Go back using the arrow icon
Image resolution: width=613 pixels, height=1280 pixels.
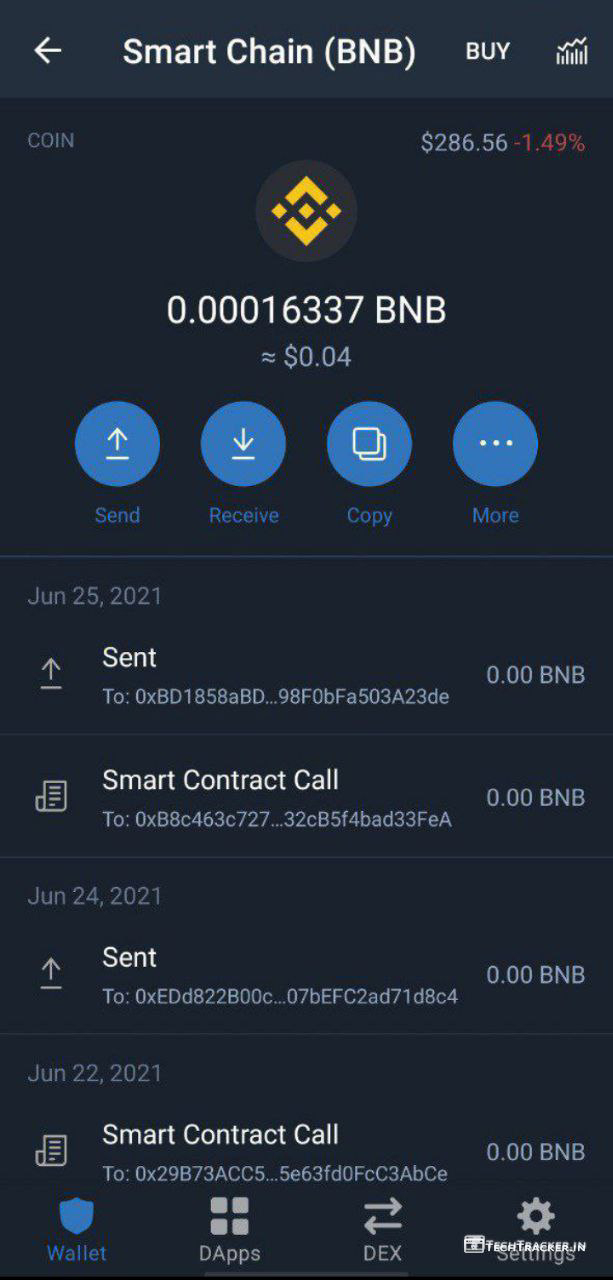click(x=47, y=51)
